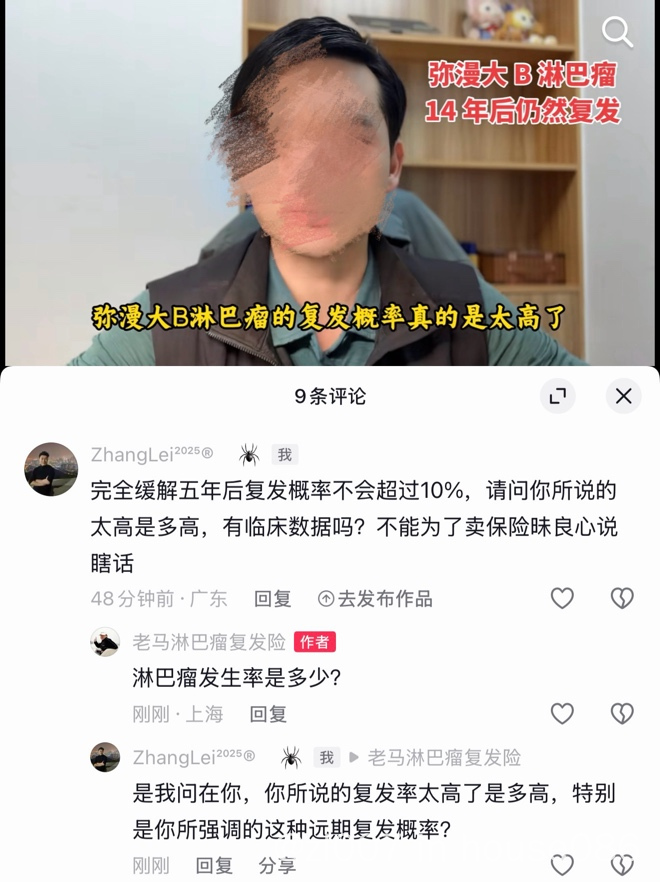Dislike the author's reply from 上海

pyautogui.click(x=622, y=714)
